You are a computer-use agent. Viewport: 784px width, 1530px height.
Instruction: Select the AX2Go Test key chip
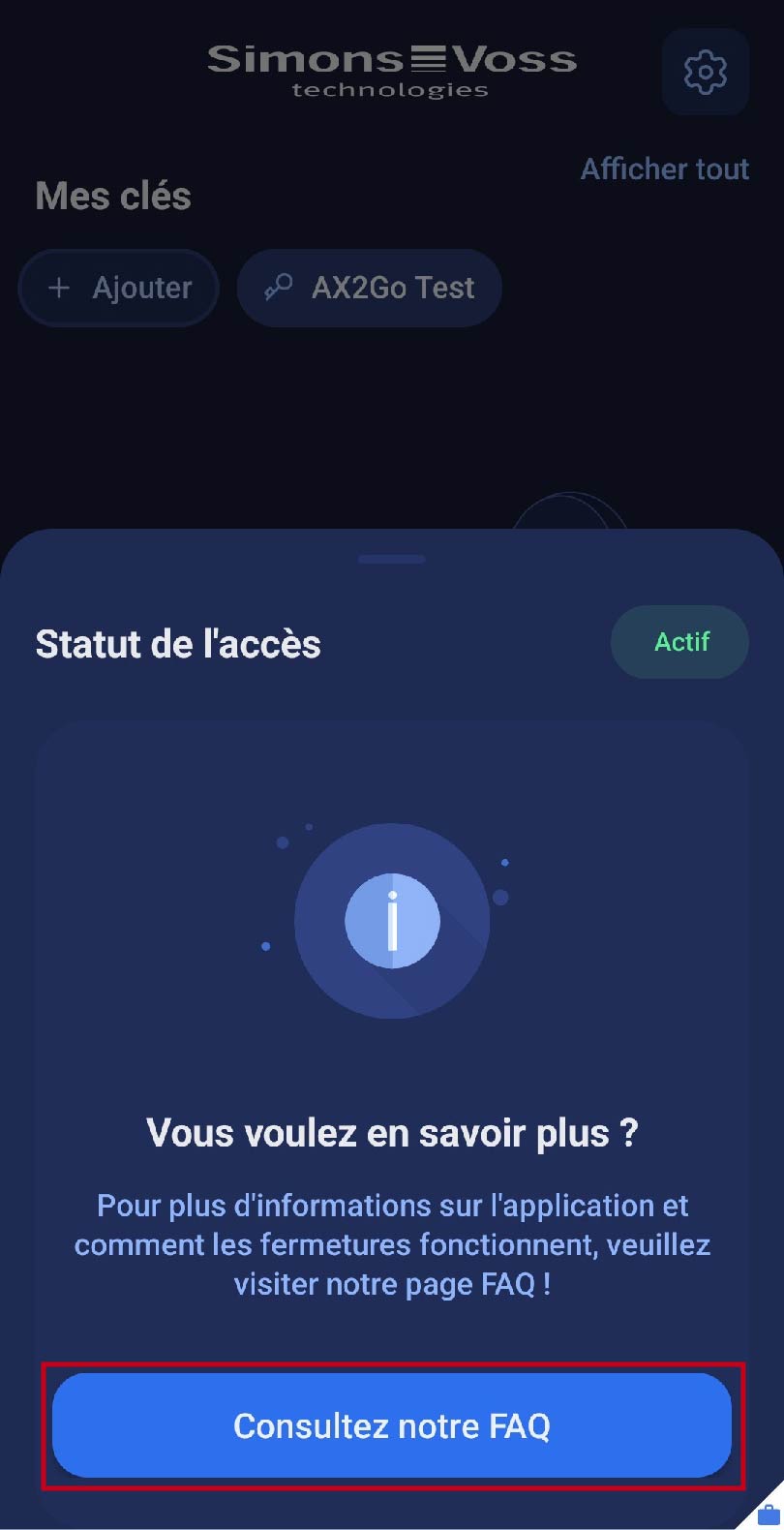pos(370,288)
